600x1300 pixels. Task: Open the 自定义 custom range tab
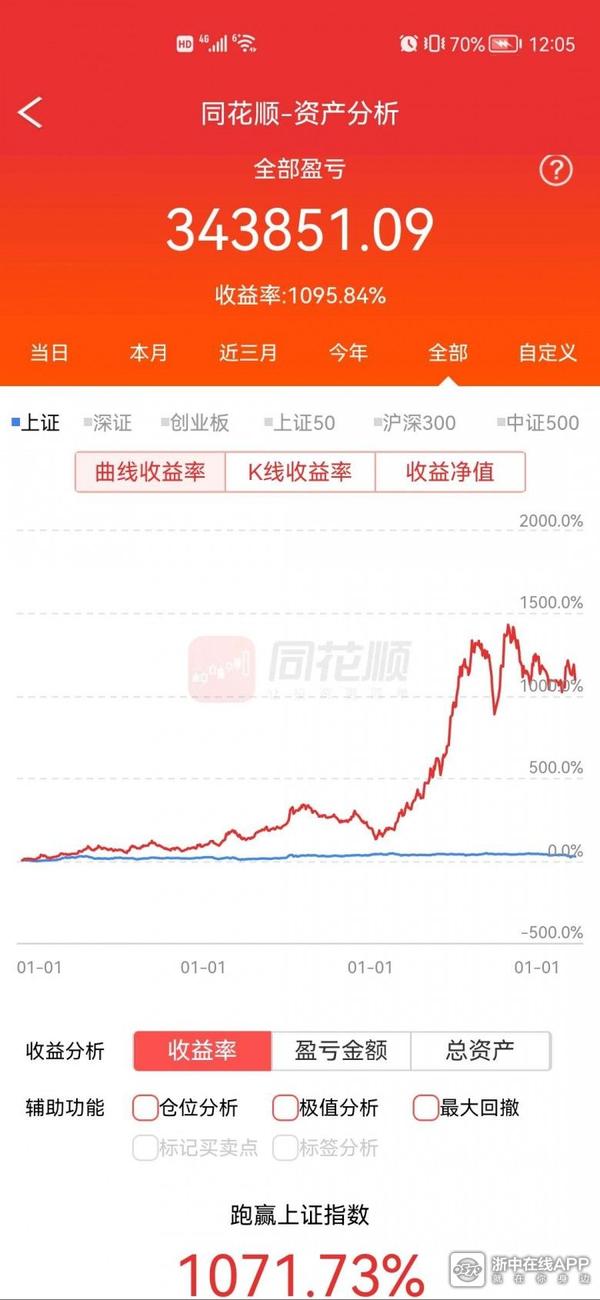coord(547,352)
